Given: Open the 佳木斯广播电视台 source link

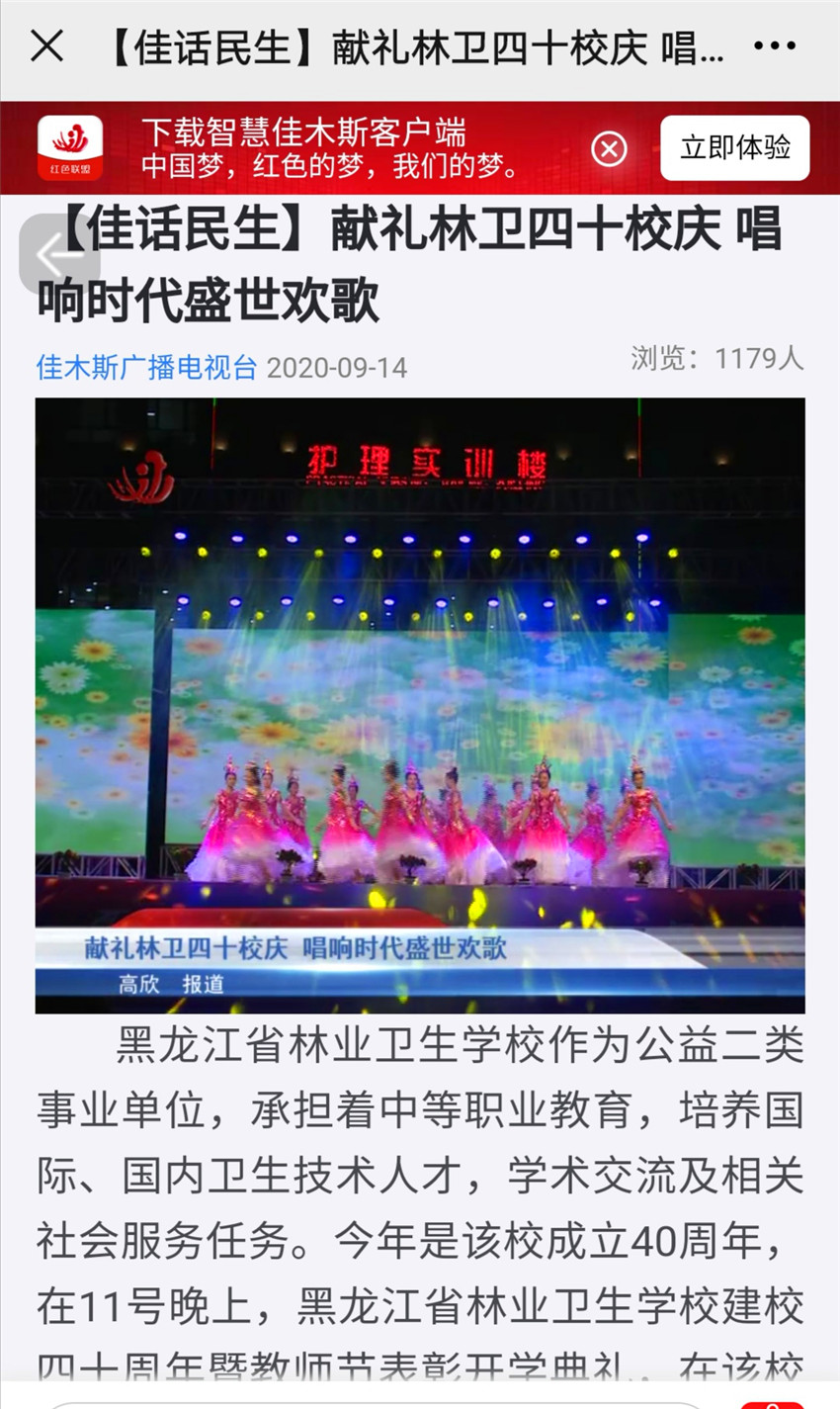Looking at the screenshot, I should [x=146, y=368].
